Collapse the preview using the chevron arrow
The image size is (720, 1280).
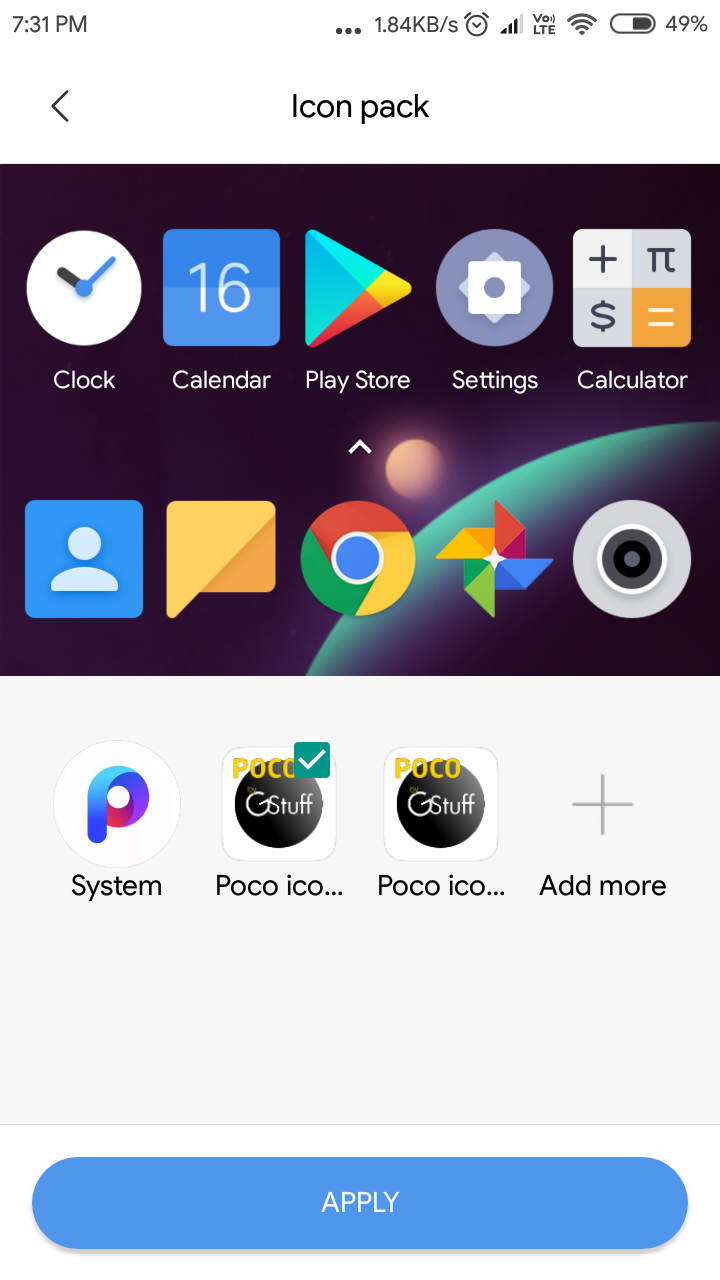[x=359, y=447]
